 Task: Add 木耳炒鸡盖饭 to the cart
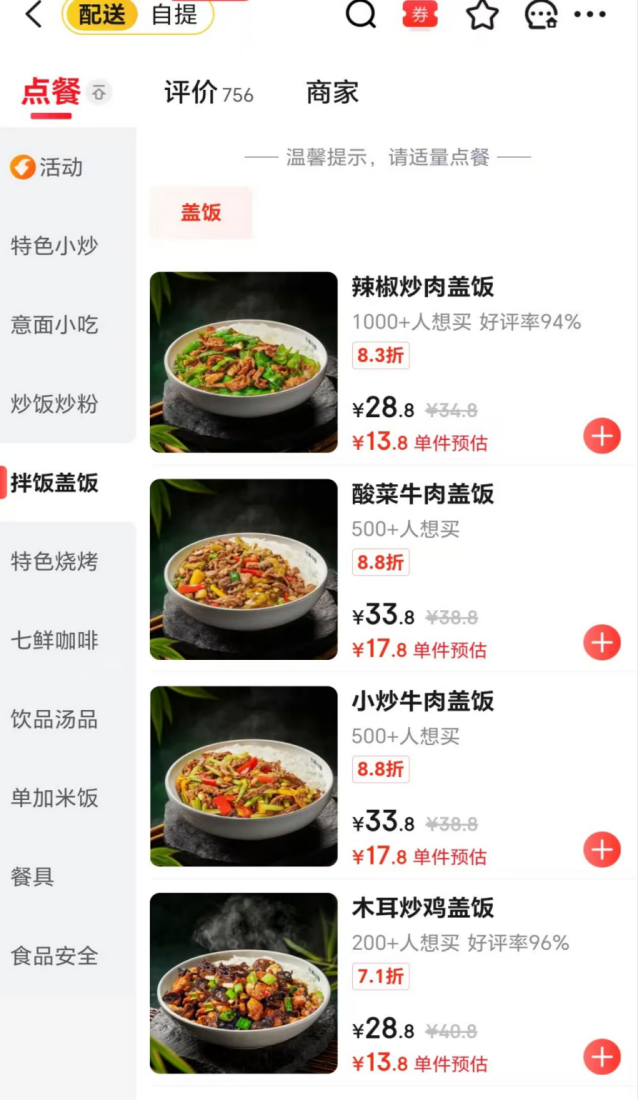(x=602, y=1056)
